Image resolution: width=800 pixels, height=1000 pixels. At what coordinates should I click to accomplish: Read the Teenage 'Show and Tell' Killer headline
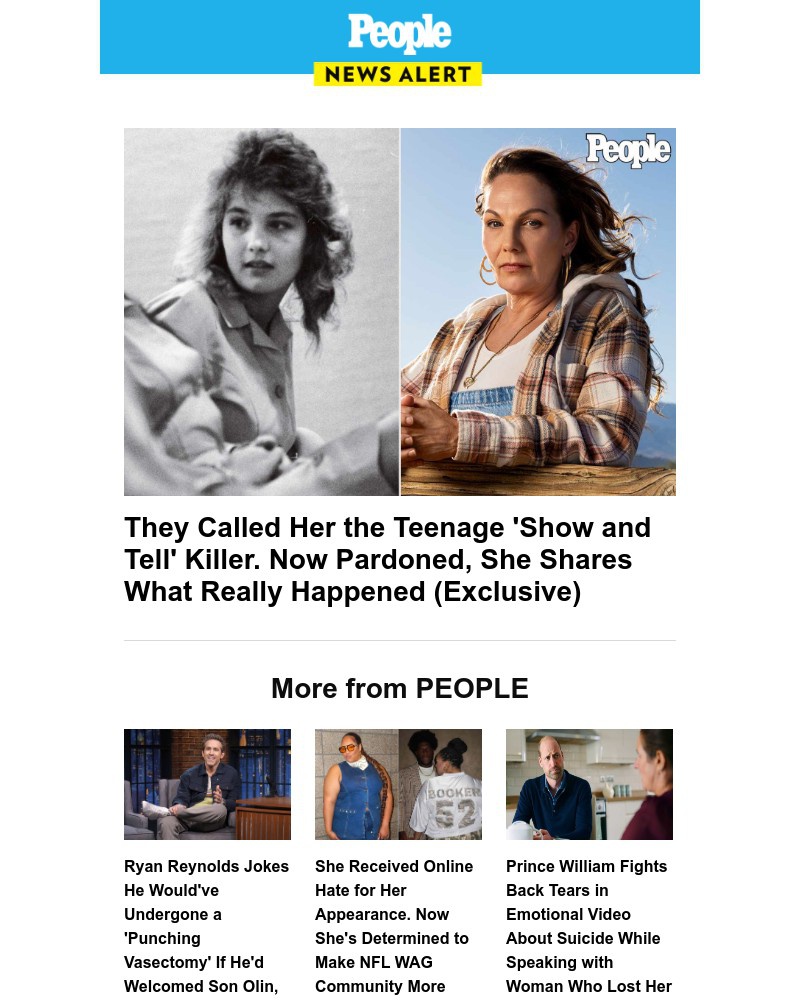(x=388, y=559)
